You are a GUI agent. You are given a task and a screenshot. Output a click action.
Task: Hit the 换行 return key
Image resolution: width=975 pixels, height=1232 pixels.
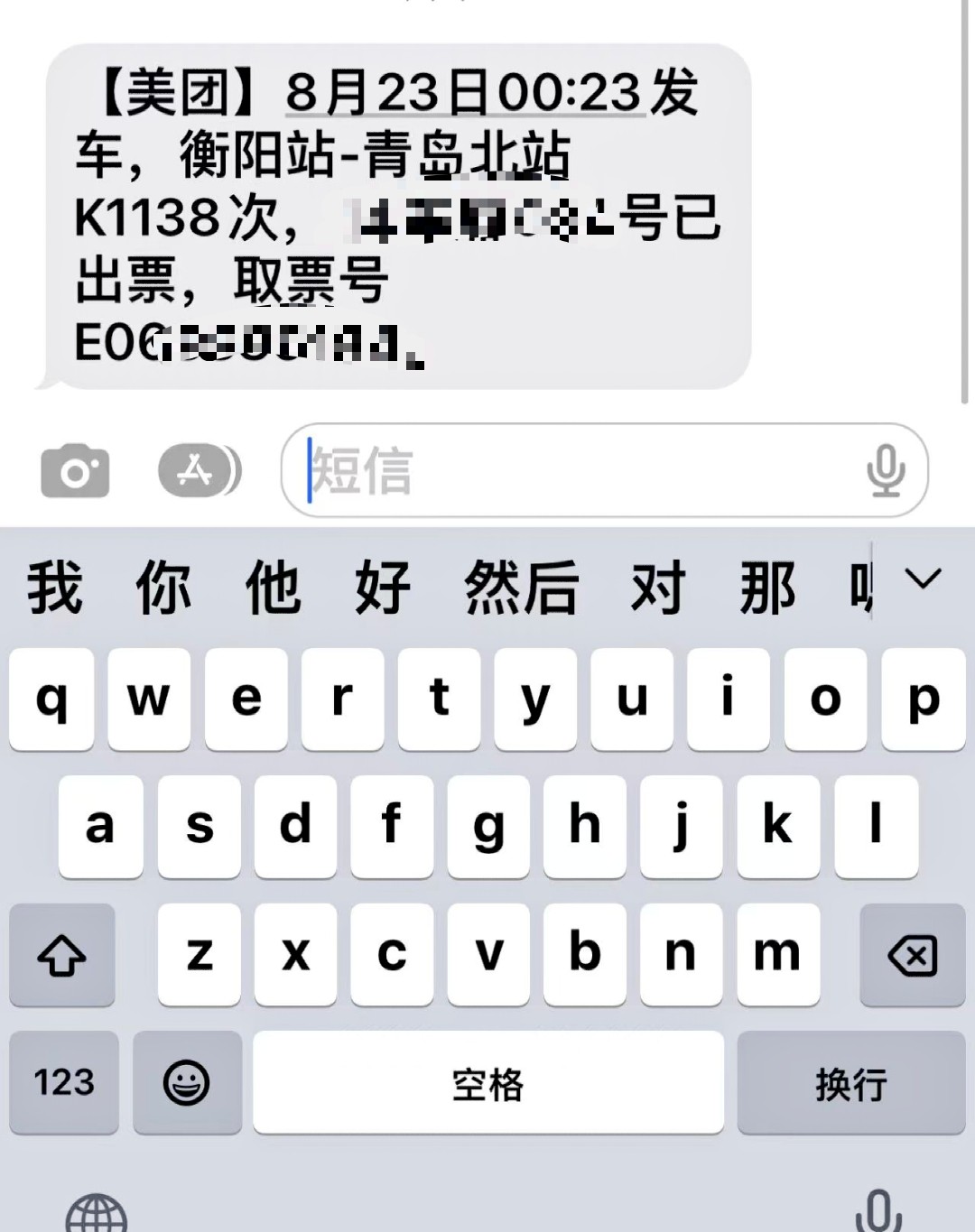pos(850,1082)
